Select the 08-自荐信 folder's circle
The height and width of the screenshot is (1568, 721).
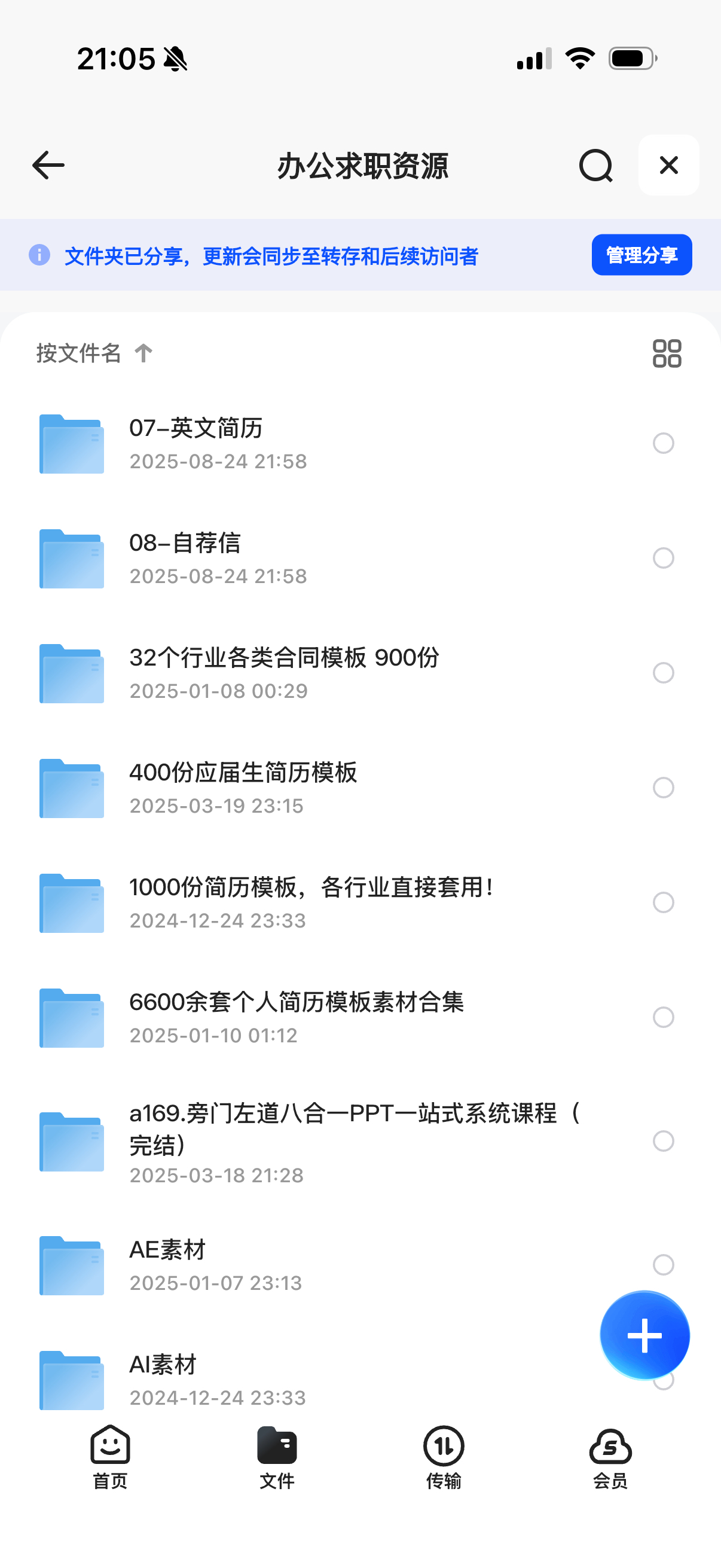[x=663, y=558]
